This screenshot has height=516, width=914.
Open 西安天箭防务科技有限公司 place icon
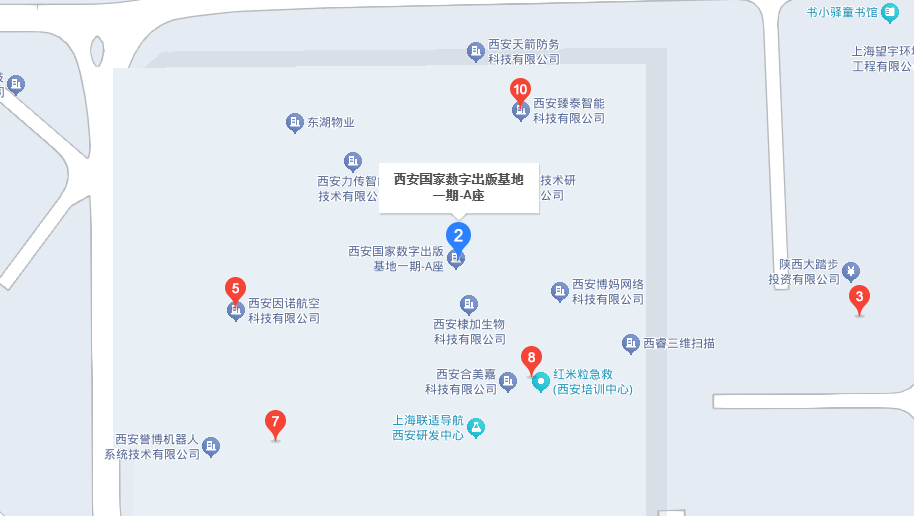(x=475, y=51)
